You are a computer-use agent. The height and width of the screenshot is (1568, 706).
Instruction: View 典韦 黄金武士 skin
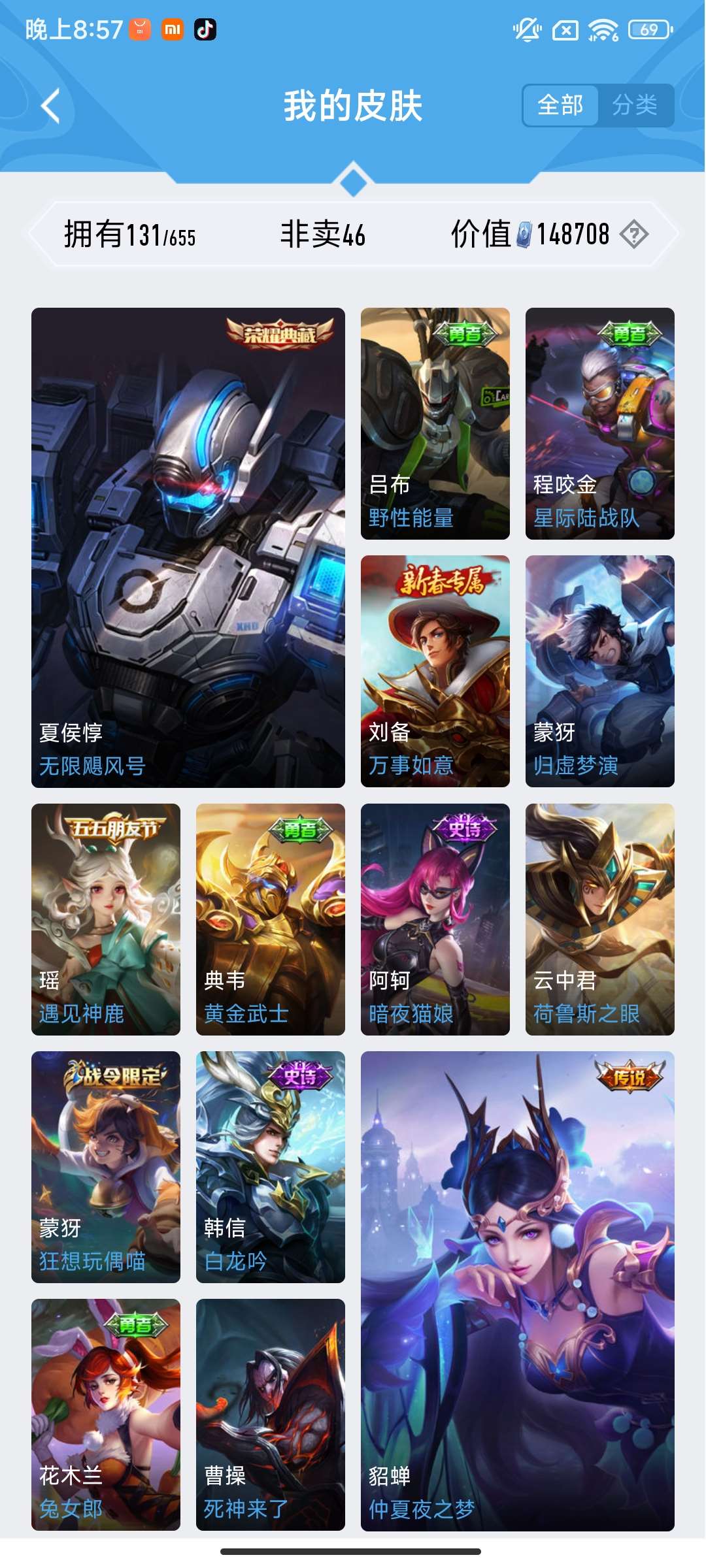pos(270,919)
